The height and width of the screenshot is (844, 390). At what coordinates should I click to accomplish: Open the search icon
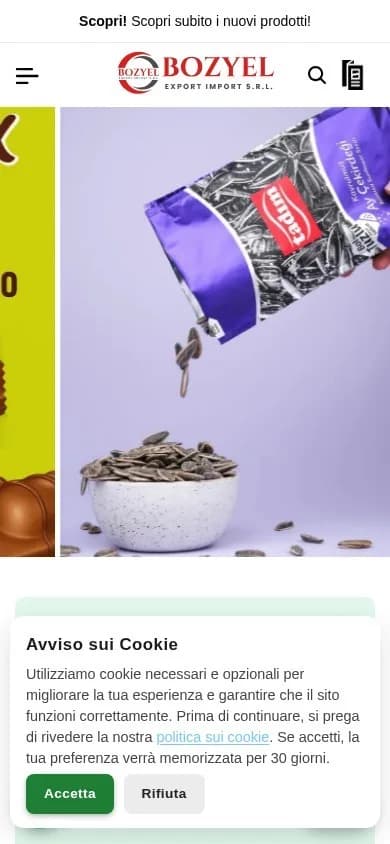(x=317, y=75)
